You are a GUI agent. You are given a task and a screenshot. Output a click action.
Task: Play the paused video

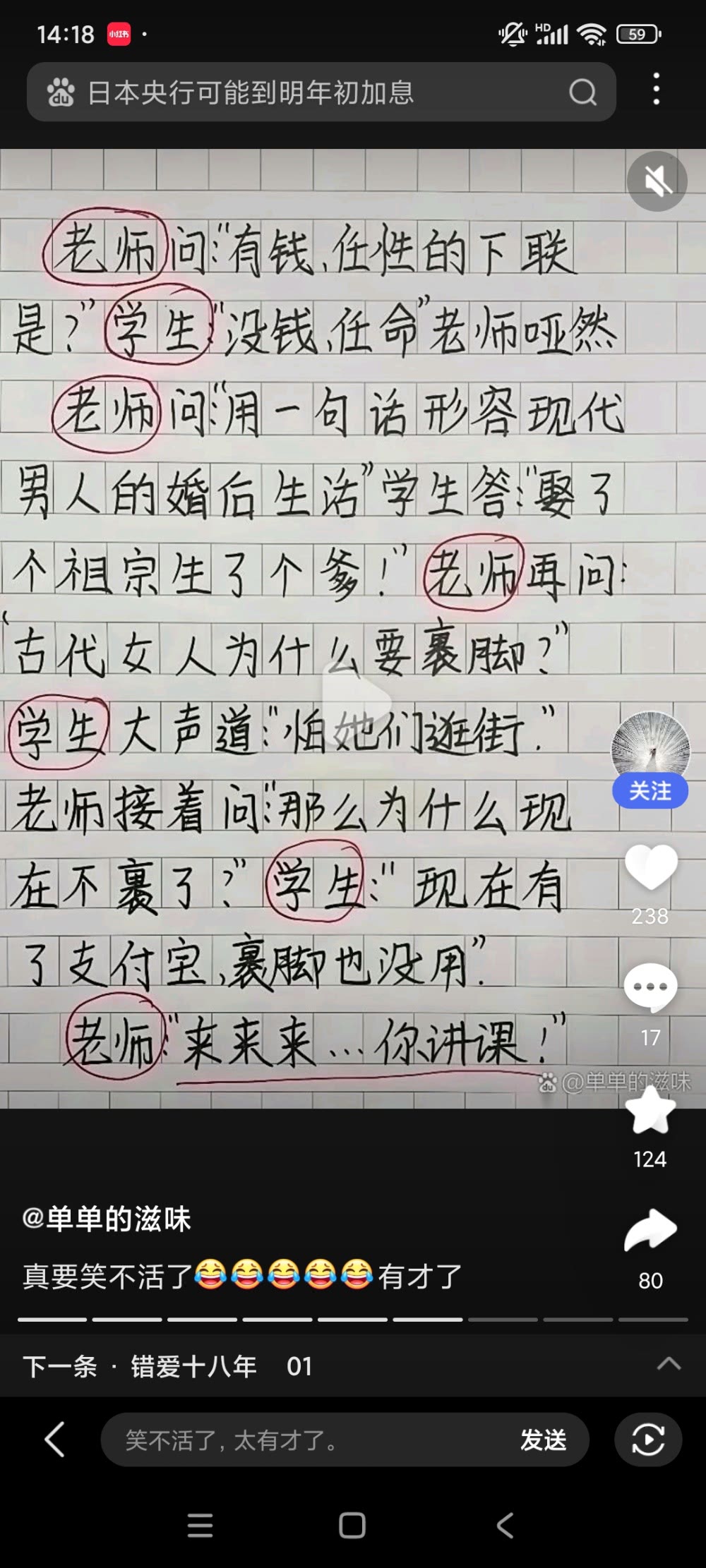[x=357, y=702]
